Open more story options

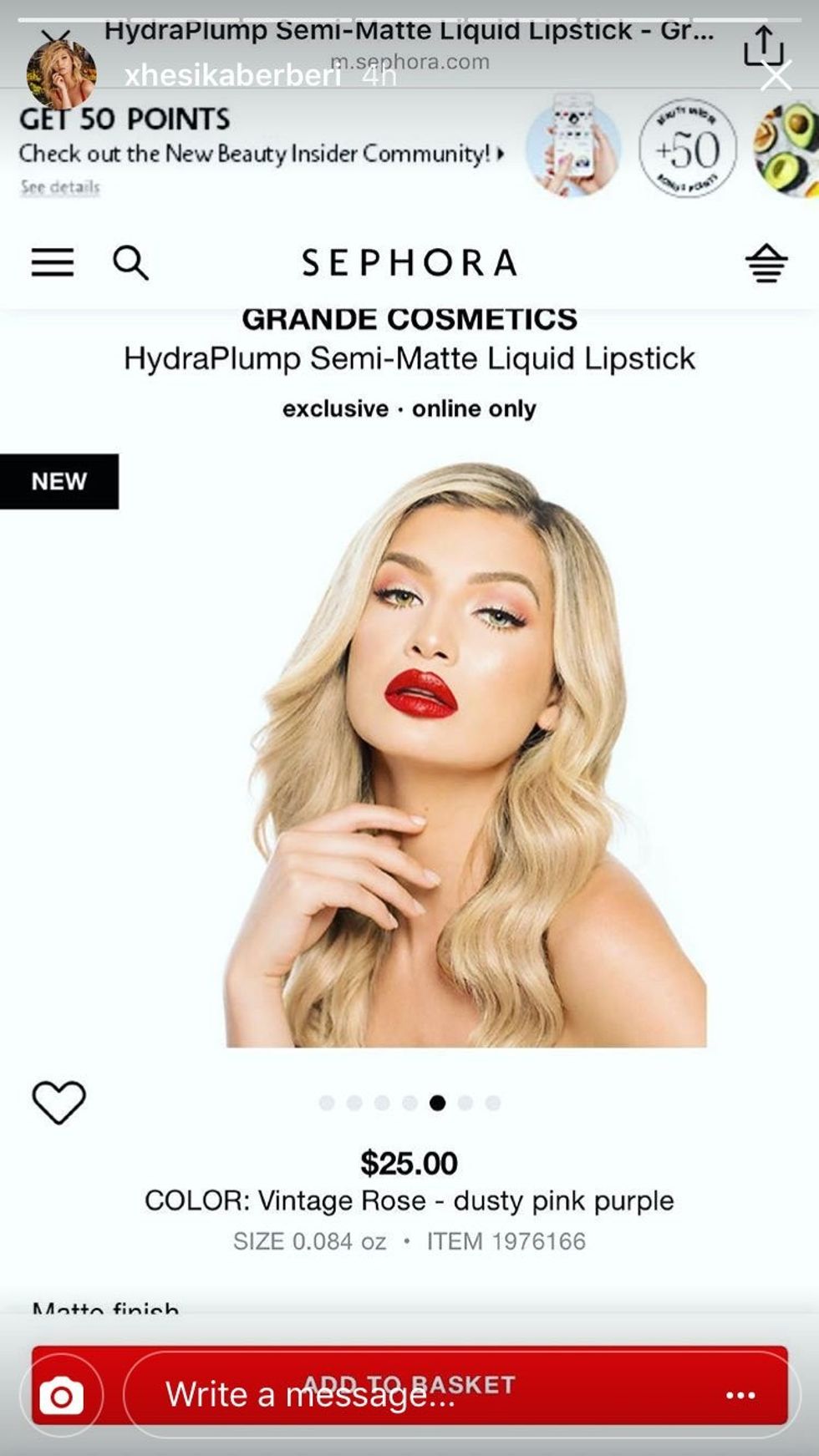click(x=740, y=1395)
